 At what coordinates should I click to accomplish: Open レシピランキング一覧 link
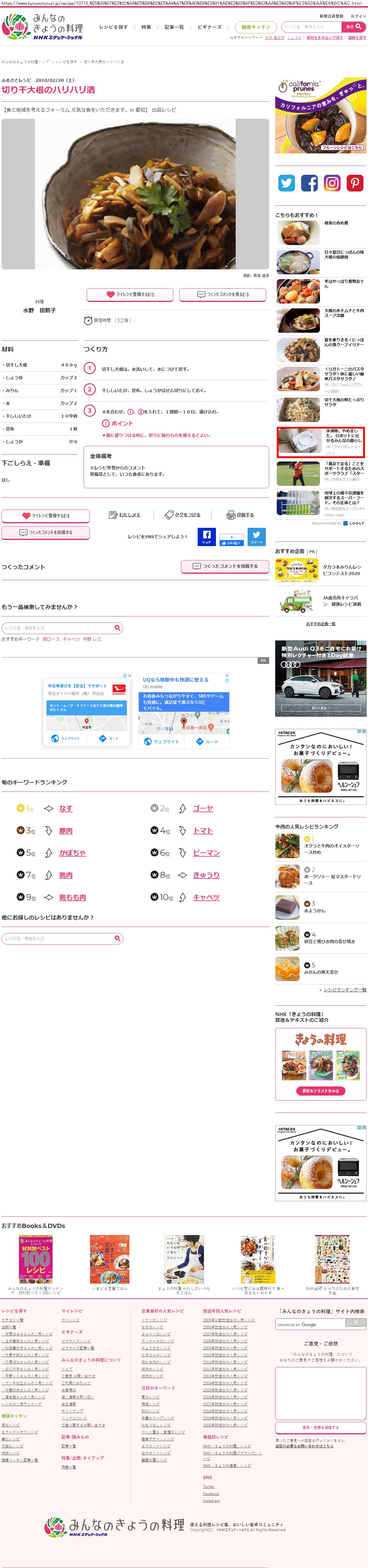point(344,990)
